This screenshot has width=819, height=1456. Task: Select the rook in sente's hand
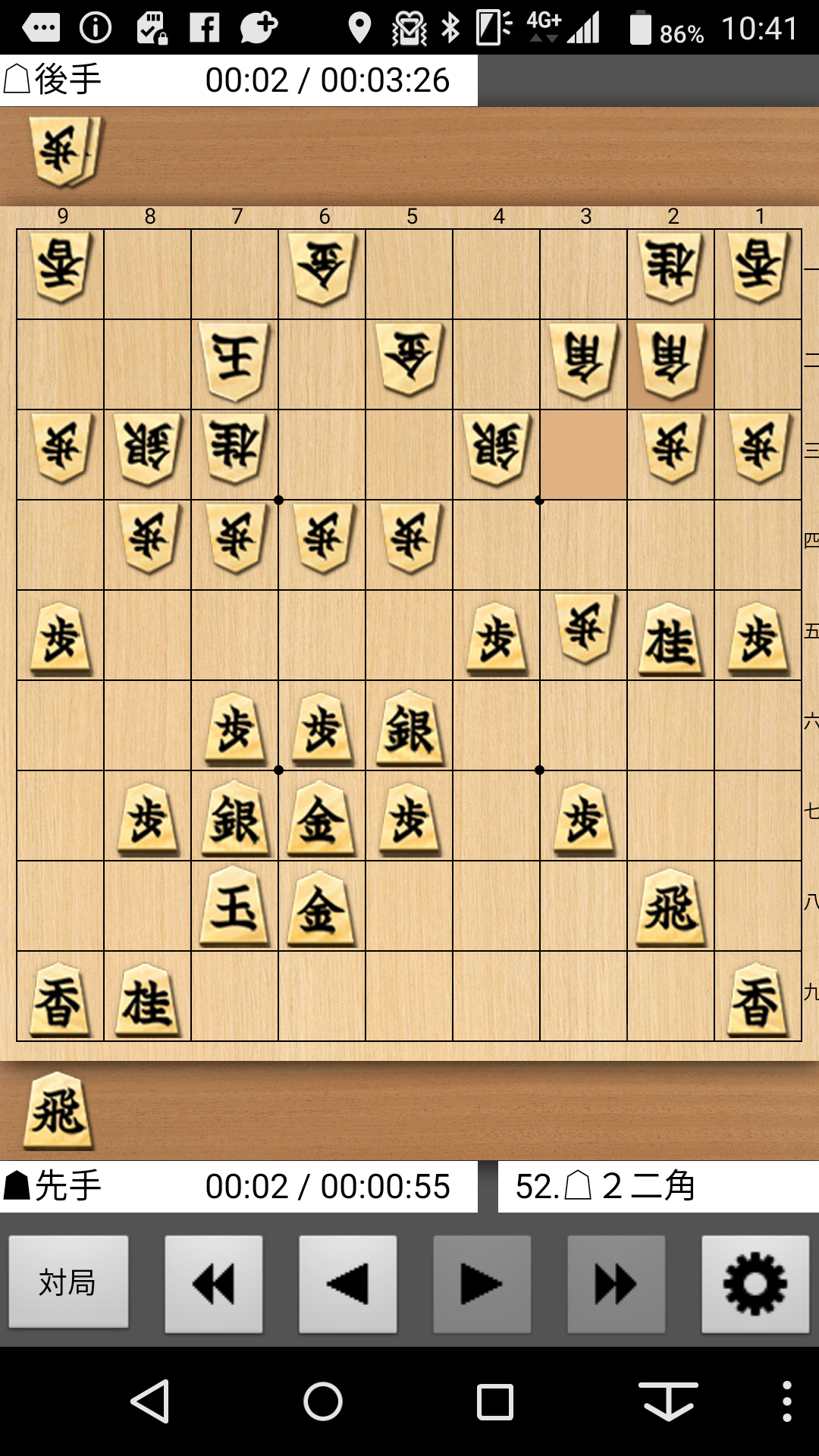58,1111
